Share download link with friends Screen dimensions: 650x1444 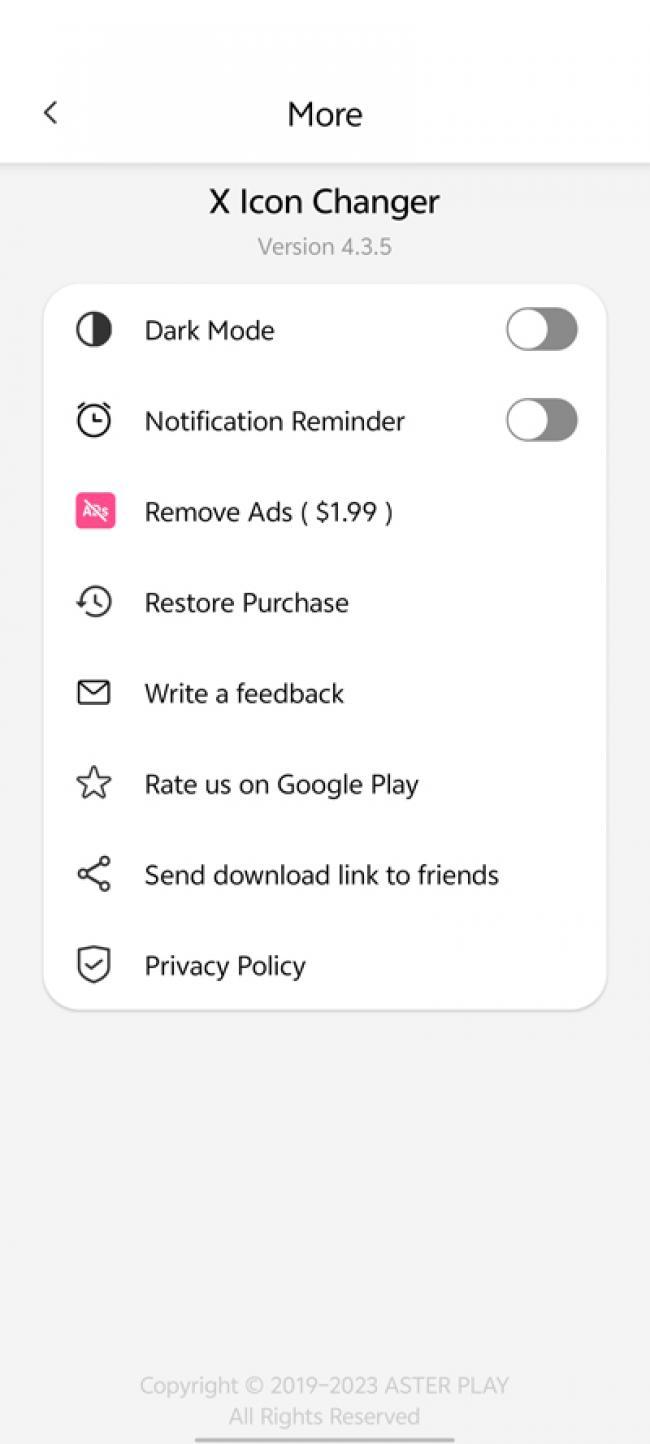(321, 875)
